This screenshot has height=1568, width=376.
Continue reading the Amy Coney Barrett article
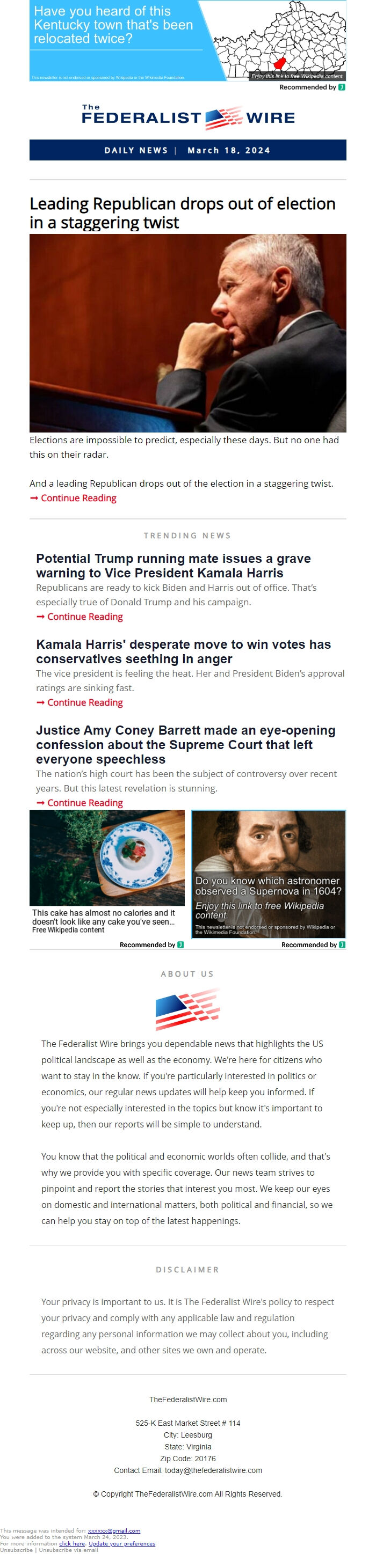85,803
